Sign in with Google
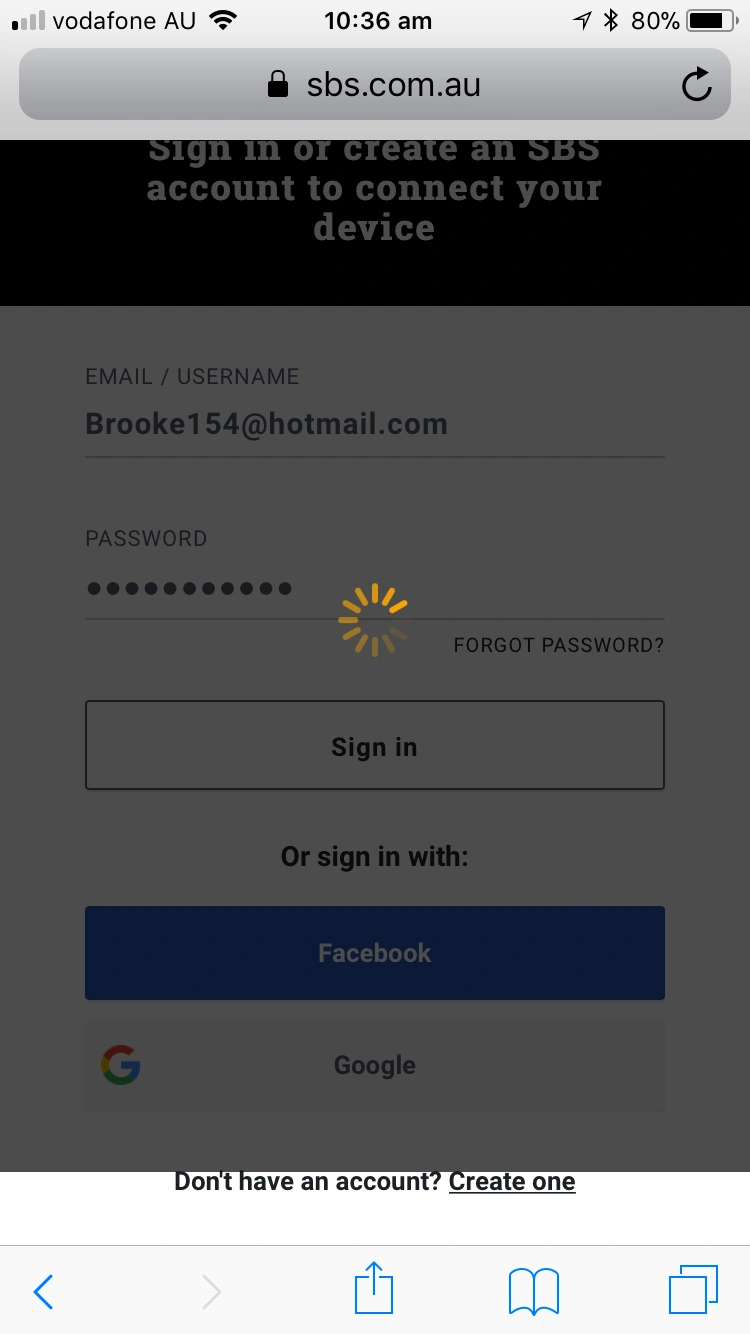 coord(374,1065)
